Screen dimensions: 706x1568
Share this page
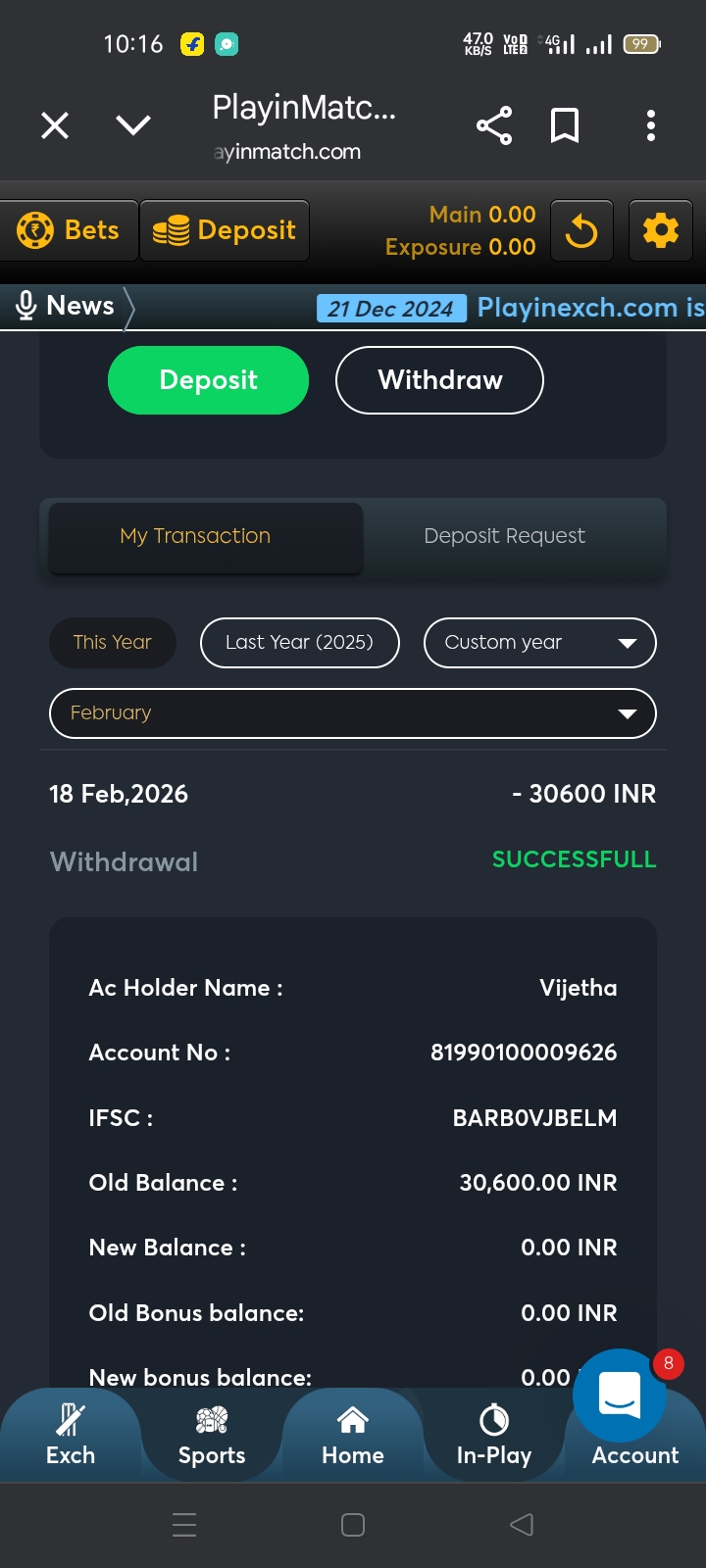494,125
